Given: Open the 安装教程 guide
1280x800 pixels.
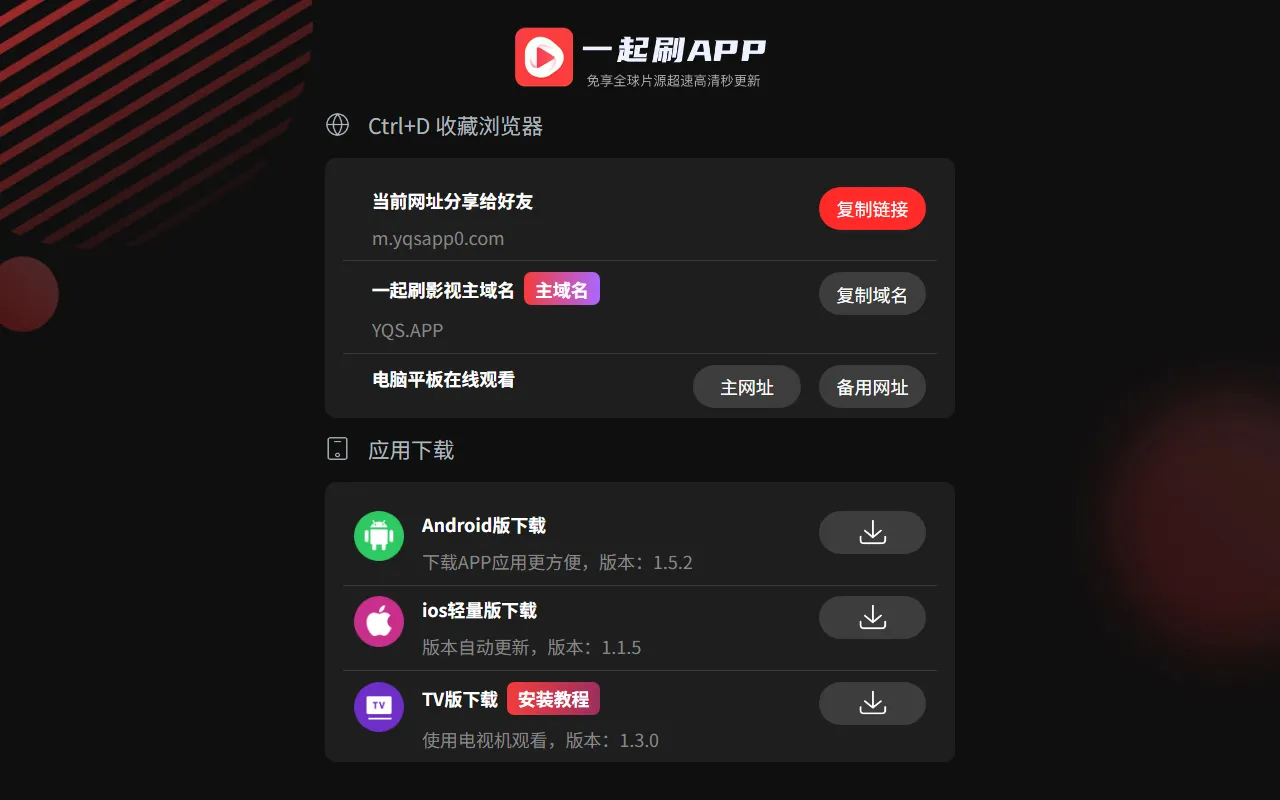Looking at the screenshot, I should 553,699.
